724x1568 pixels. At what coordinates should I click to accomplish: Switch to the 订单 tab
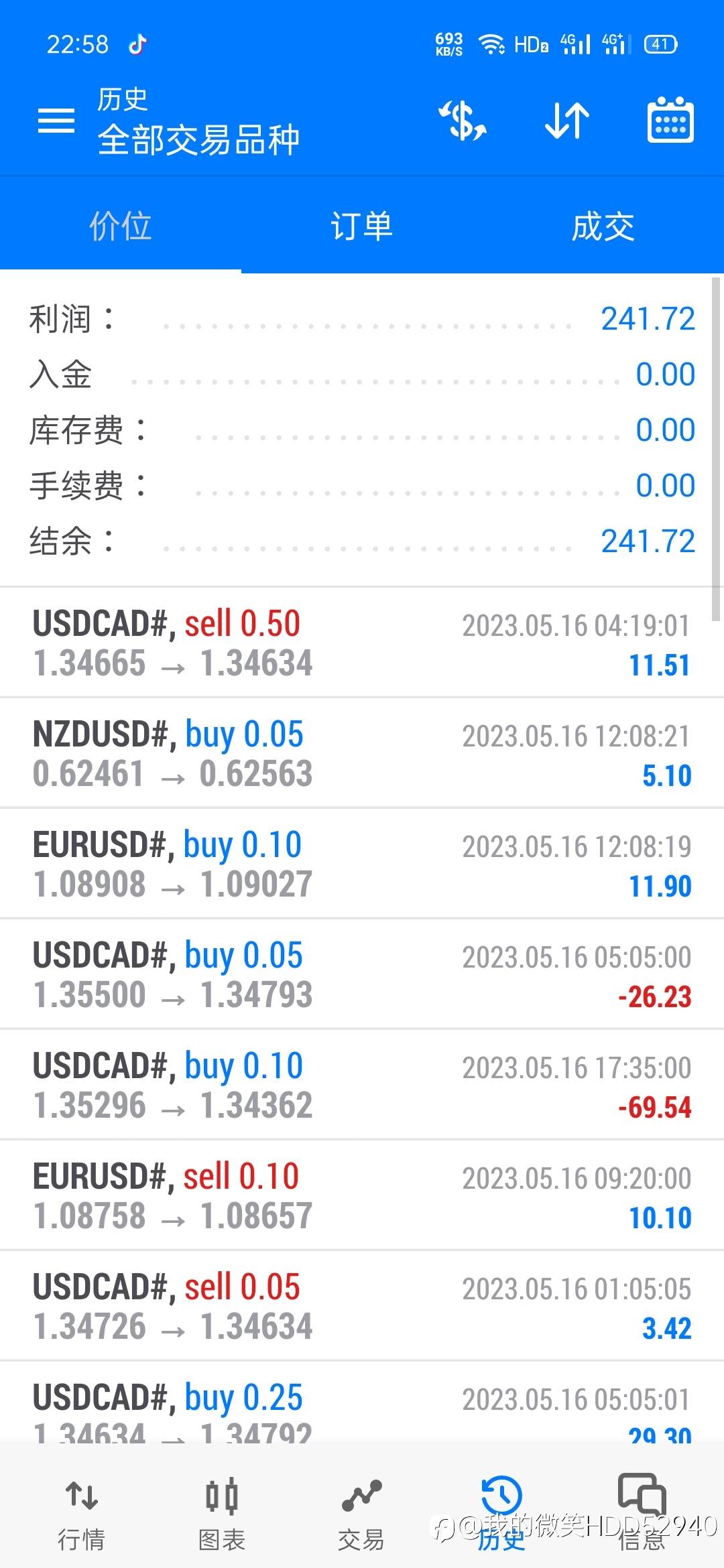(x=362, y=226)
